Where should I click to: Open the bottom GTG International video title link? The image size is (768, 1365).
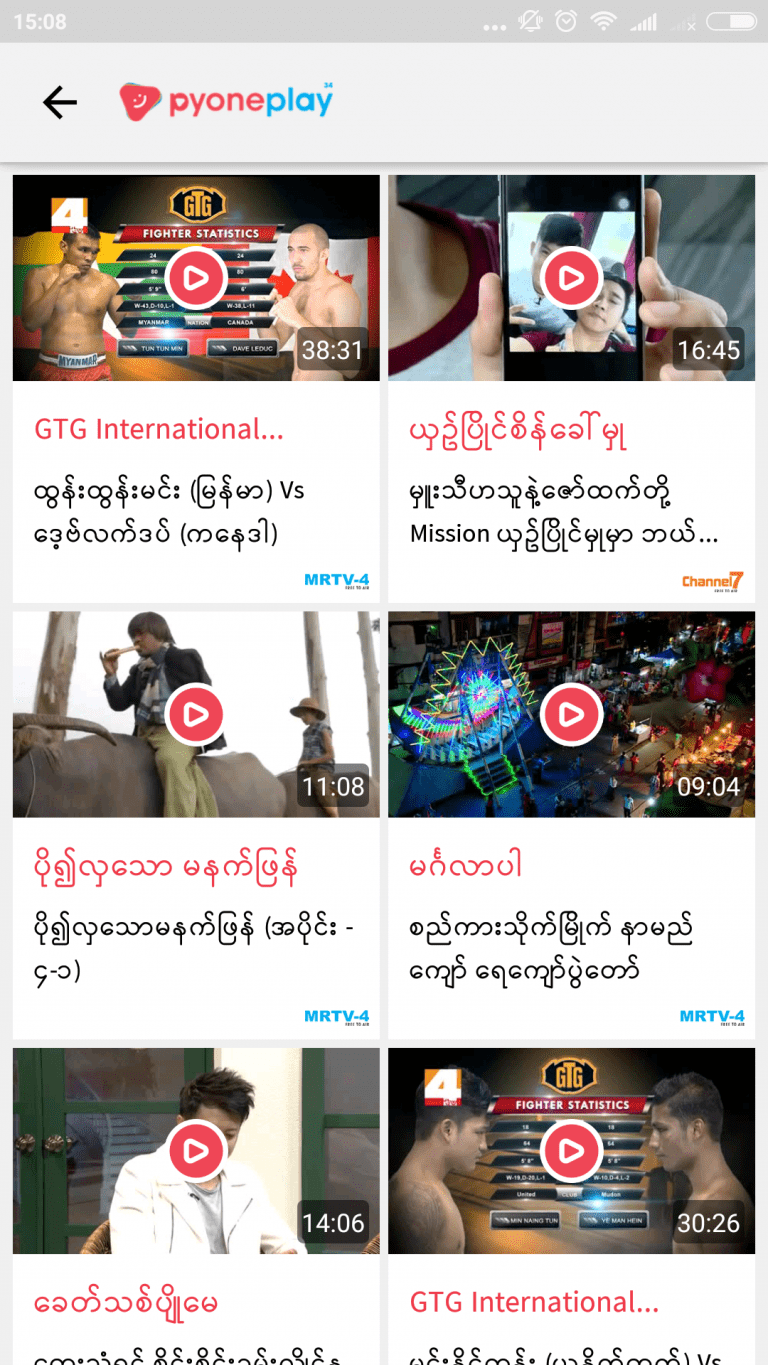tap(533, 1302)
